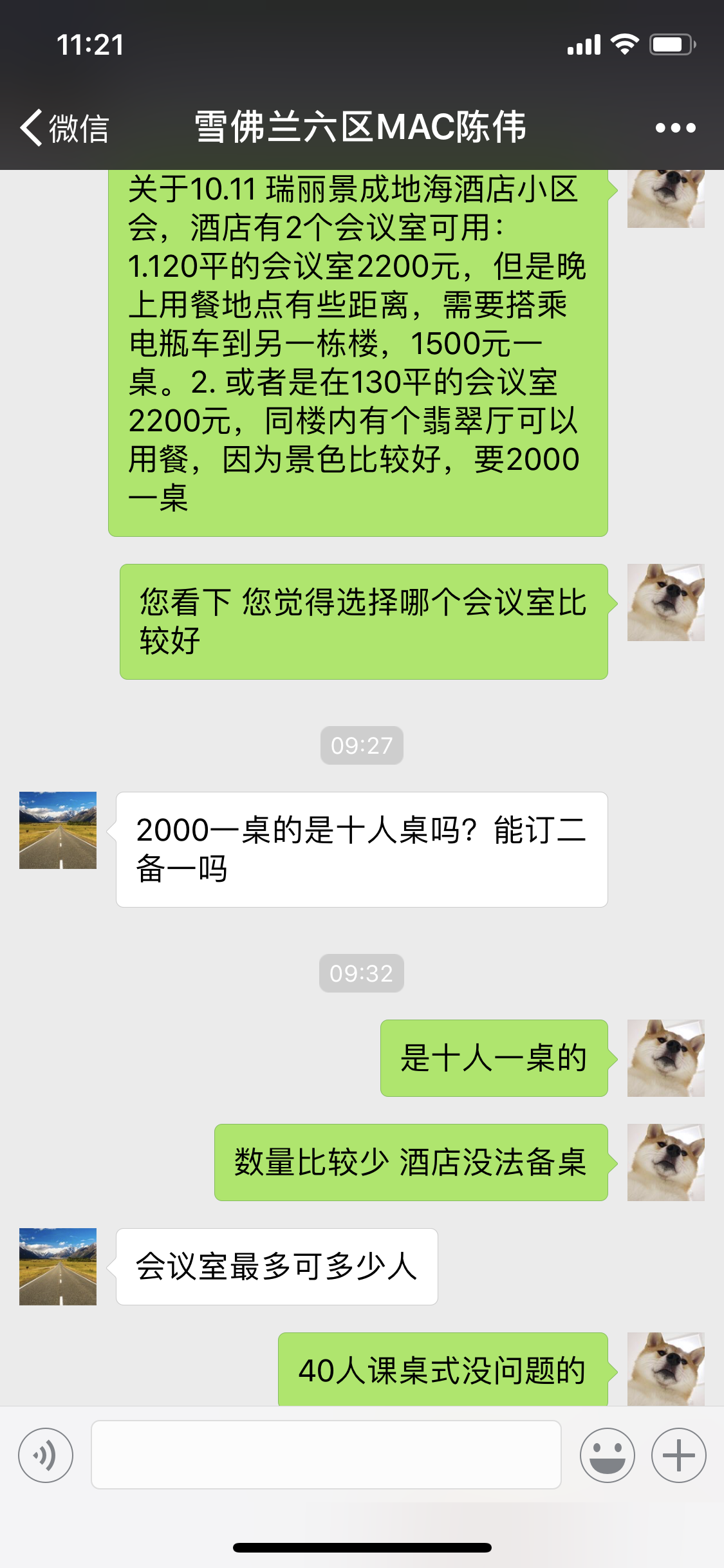Go back to the 微信 chat list
This screenshot has width=724, height=1568.
(63, 127)
